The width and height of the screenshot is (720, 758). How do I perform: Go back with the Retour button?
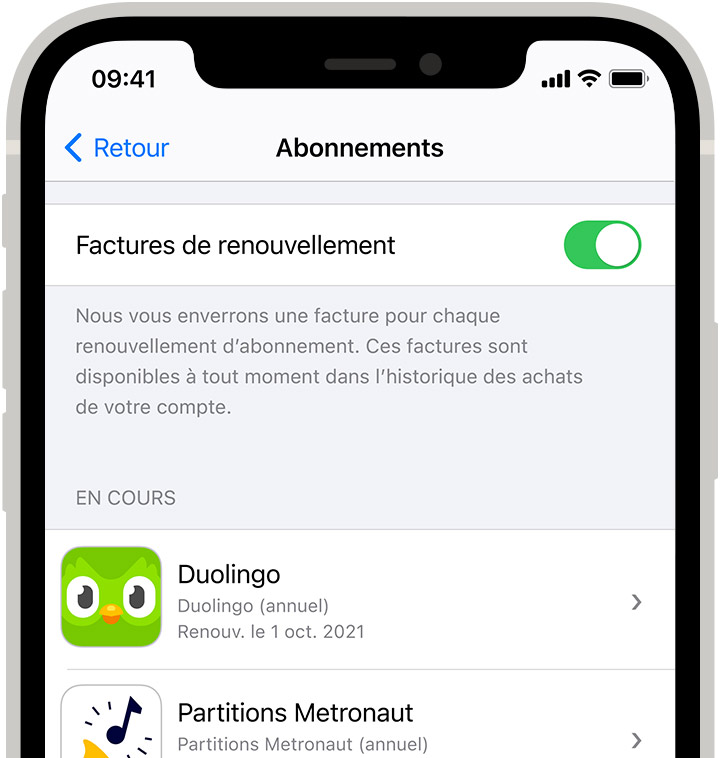(117, 148)
